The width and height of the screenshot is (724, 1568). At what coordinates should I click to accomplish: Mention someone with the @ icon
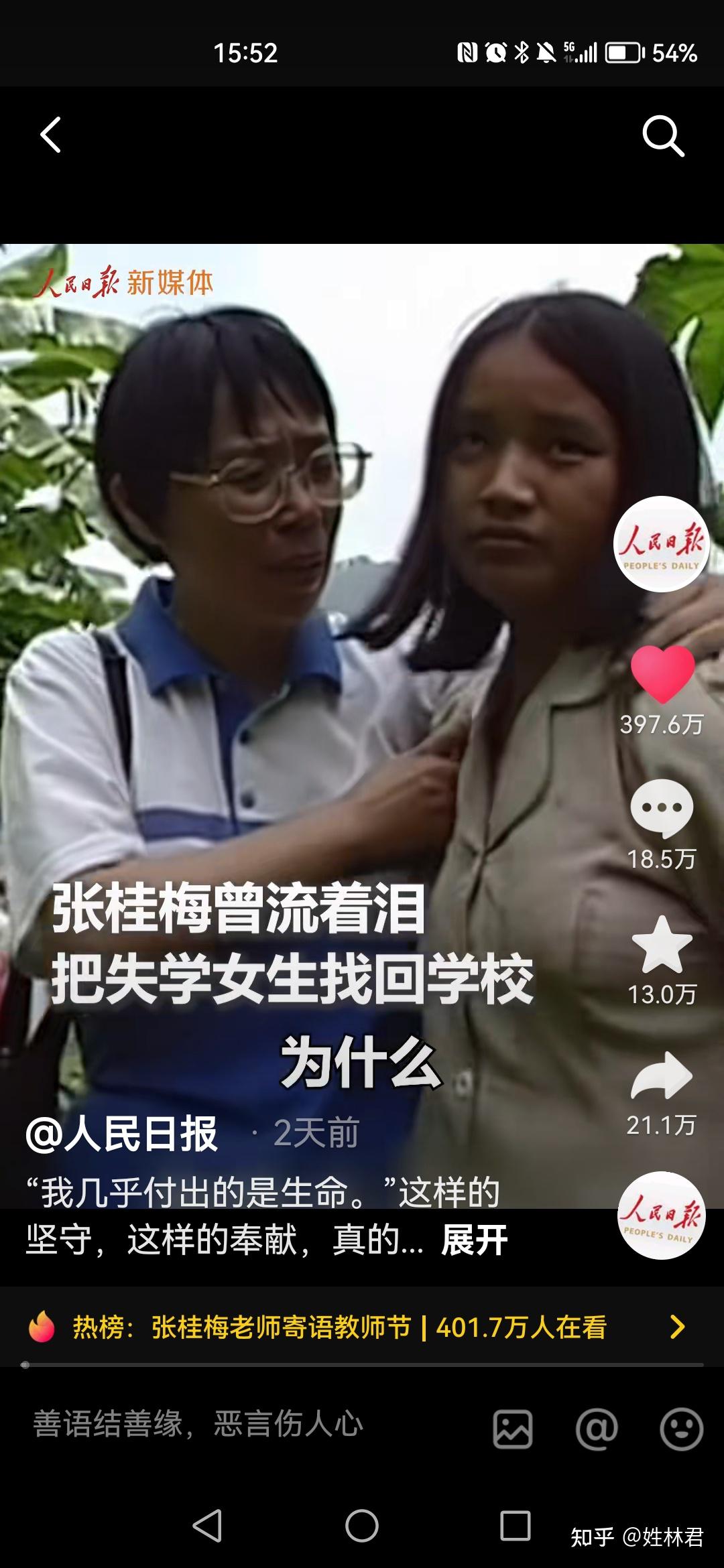coord(597,1429)
